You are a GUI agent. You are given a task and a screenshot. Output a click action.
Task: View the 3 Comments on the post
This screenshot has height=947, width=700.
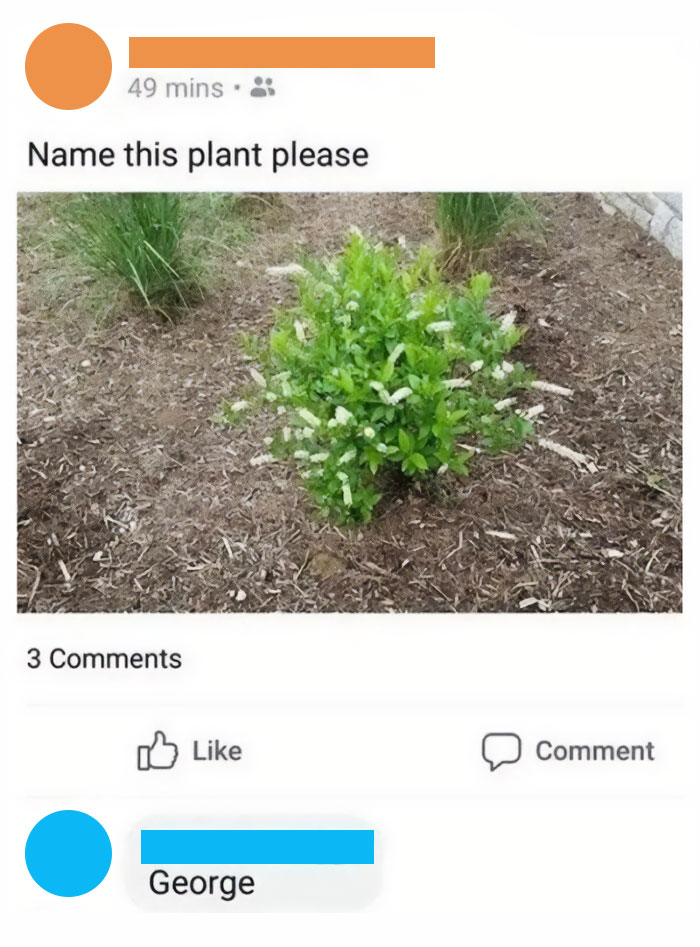104,659
